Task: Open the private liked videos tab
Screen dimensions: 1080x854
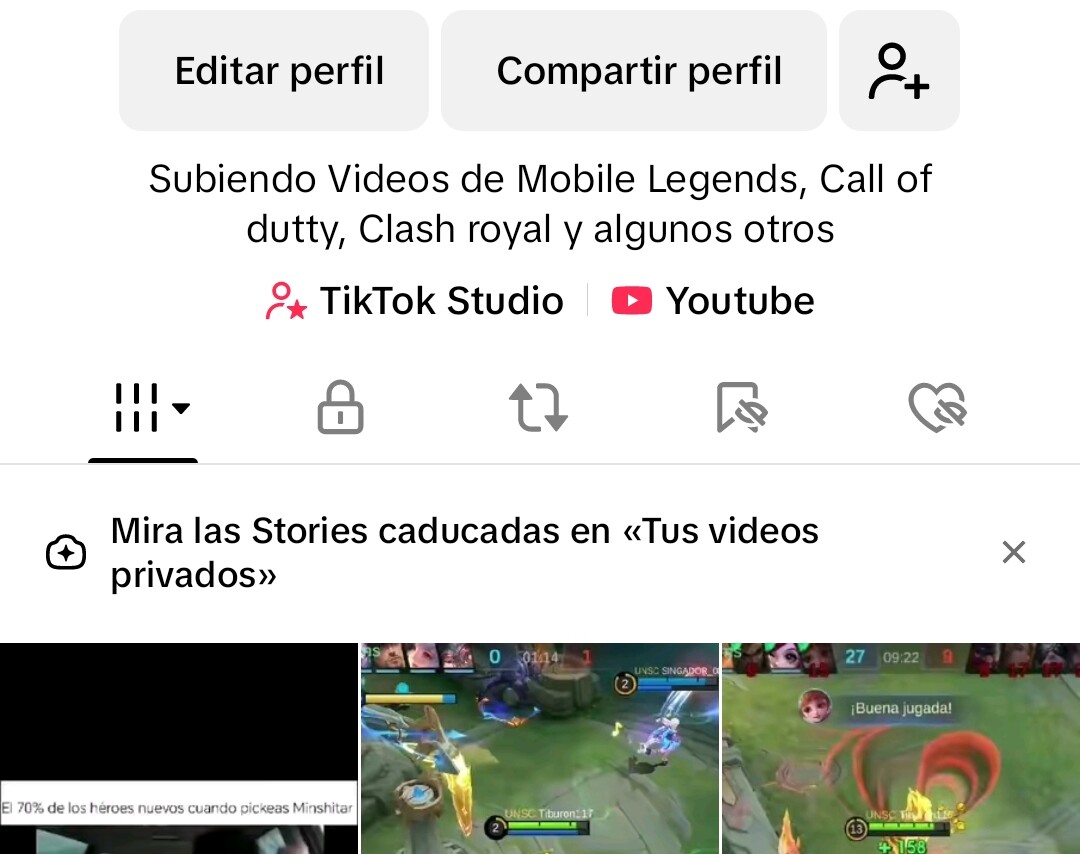Action: coord(937,409)
